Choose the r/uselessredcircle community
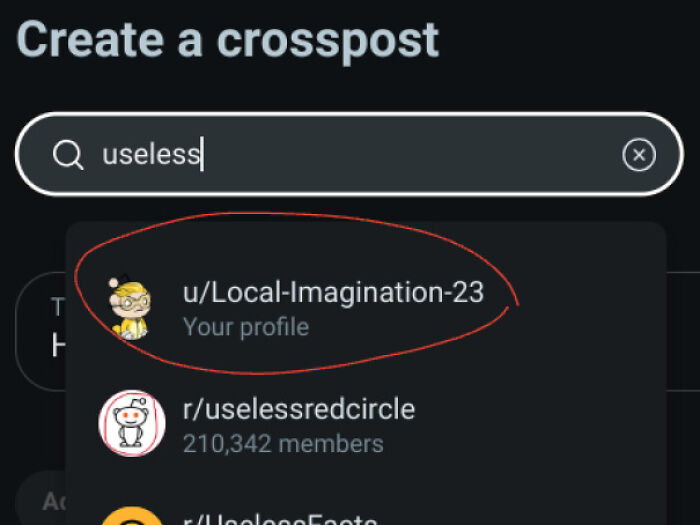Screen dimensions: 700x525 298,424
